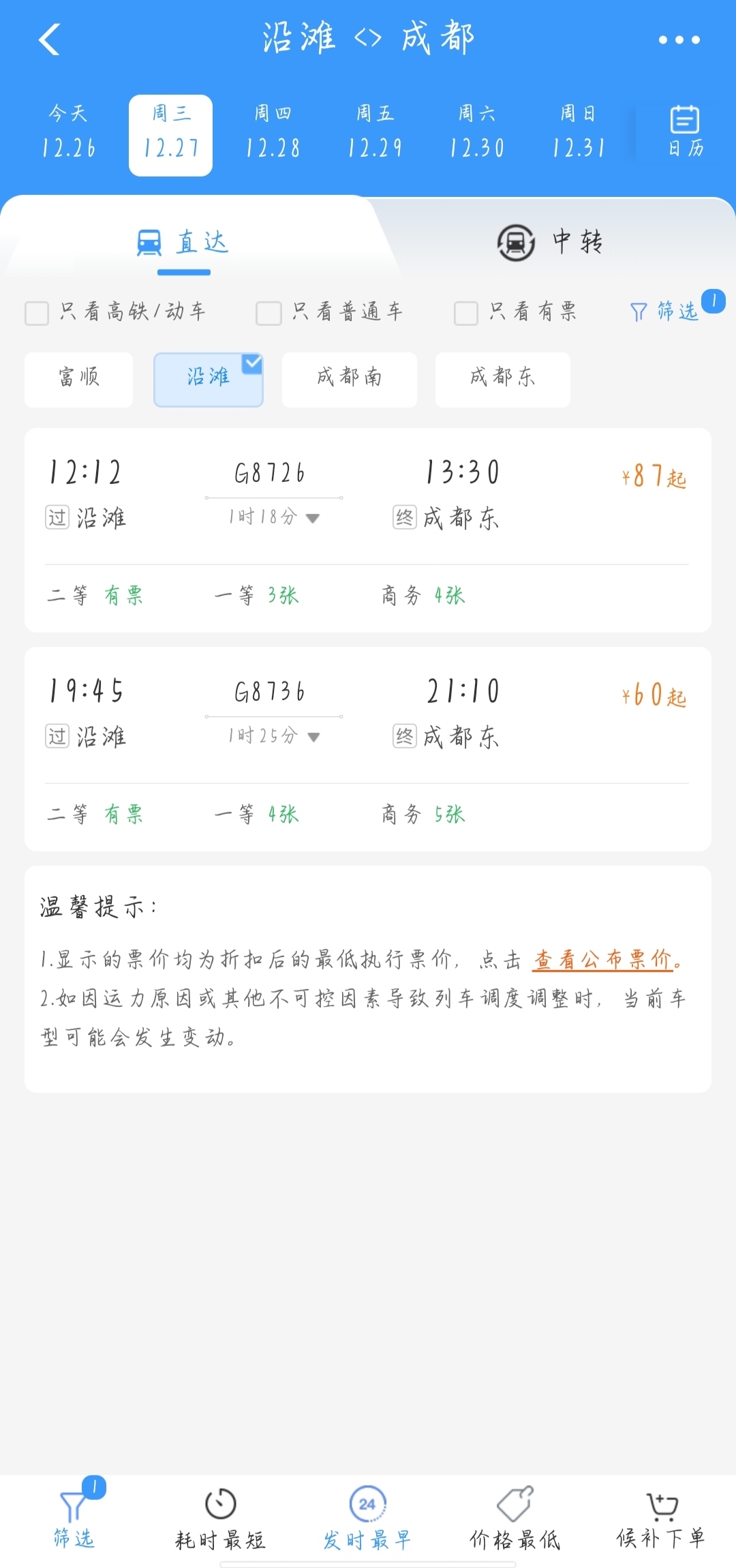
Task: Go back from the 沿滩 to 成都 page
Action: pyautogui.click(x=50, y=40)
